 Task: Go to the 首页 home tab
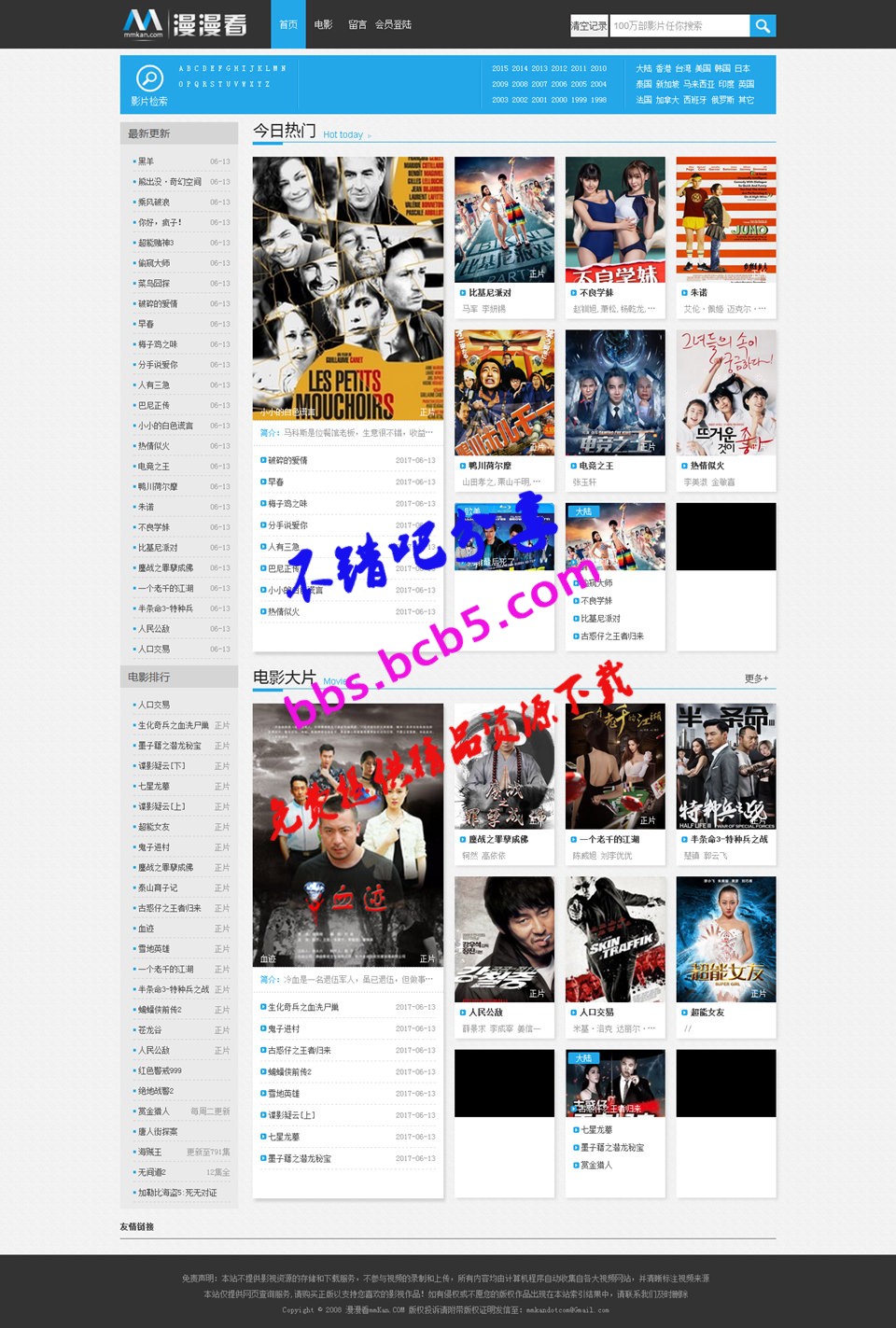click(x=288, y=25)
